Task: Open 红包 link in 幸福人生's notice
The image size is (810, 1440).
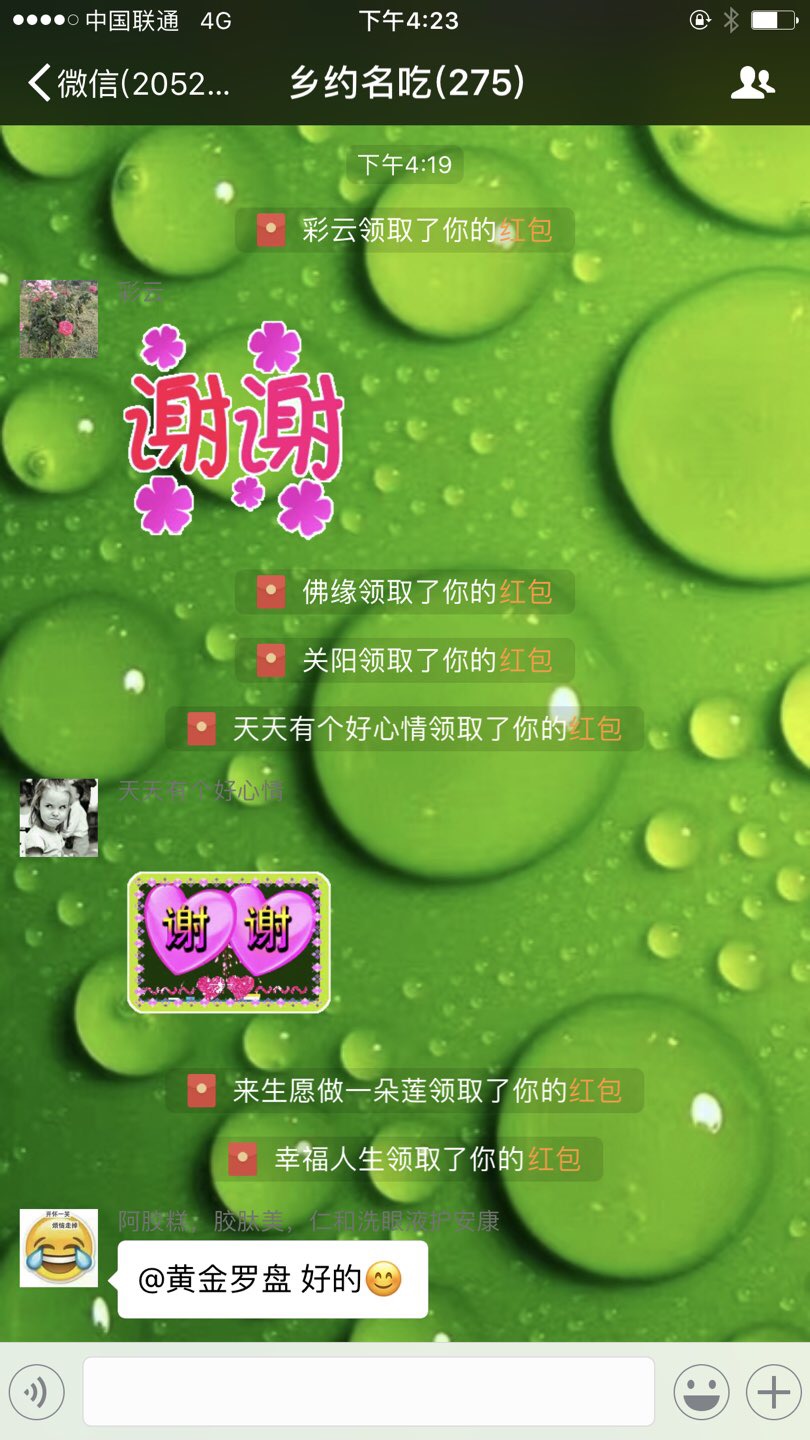Action: [554, 1159]
